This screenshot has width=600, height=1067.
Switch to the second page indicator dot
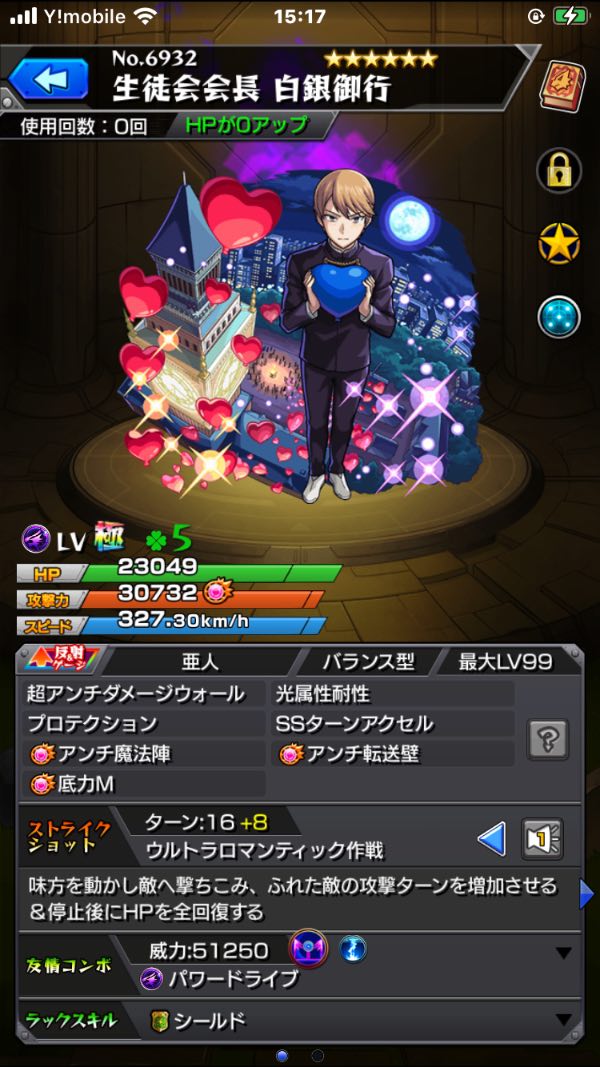(318, 1055)
